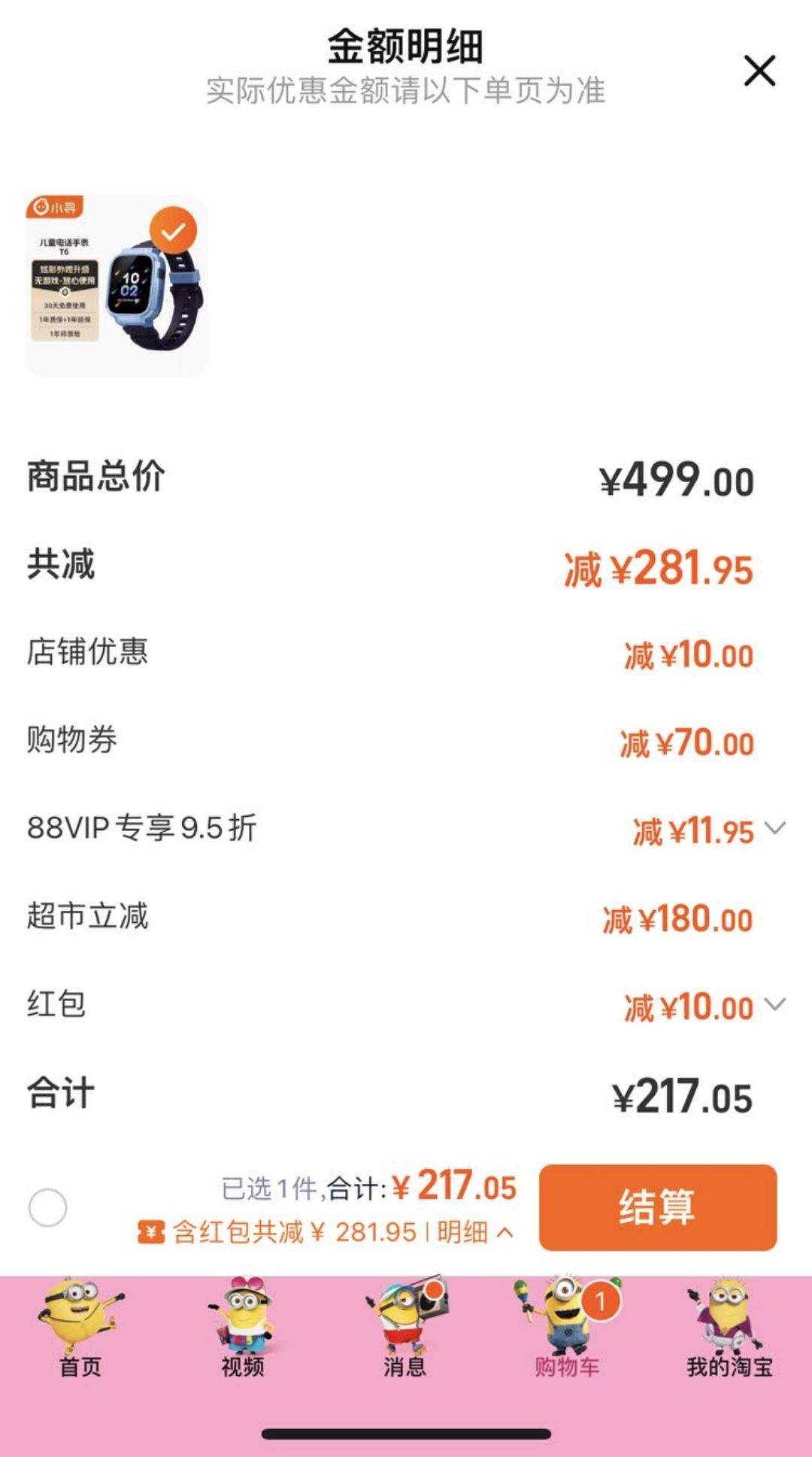Expand the 红包 discount details
This screenshot has width=812, height=1457.
(774, 1005)
